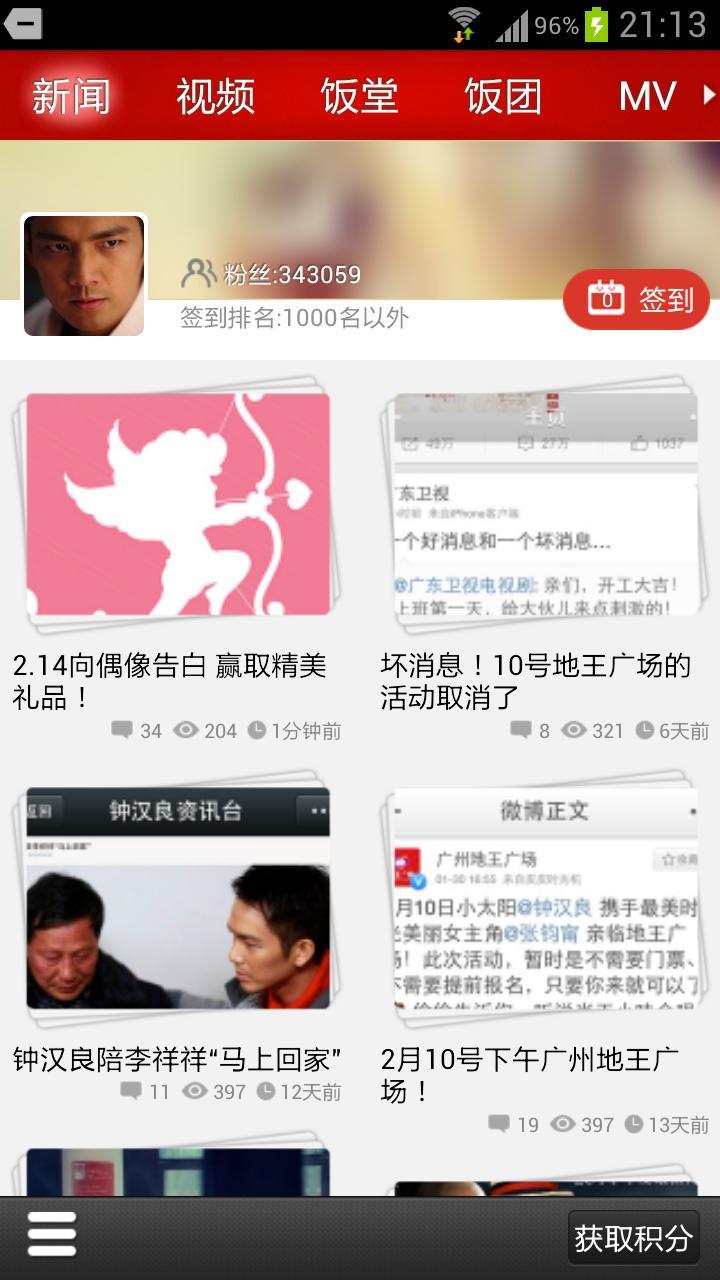This screenshot has width=720, height=1280.
Task: Select the 新闻 tab
Action: (x=71, y=97)
